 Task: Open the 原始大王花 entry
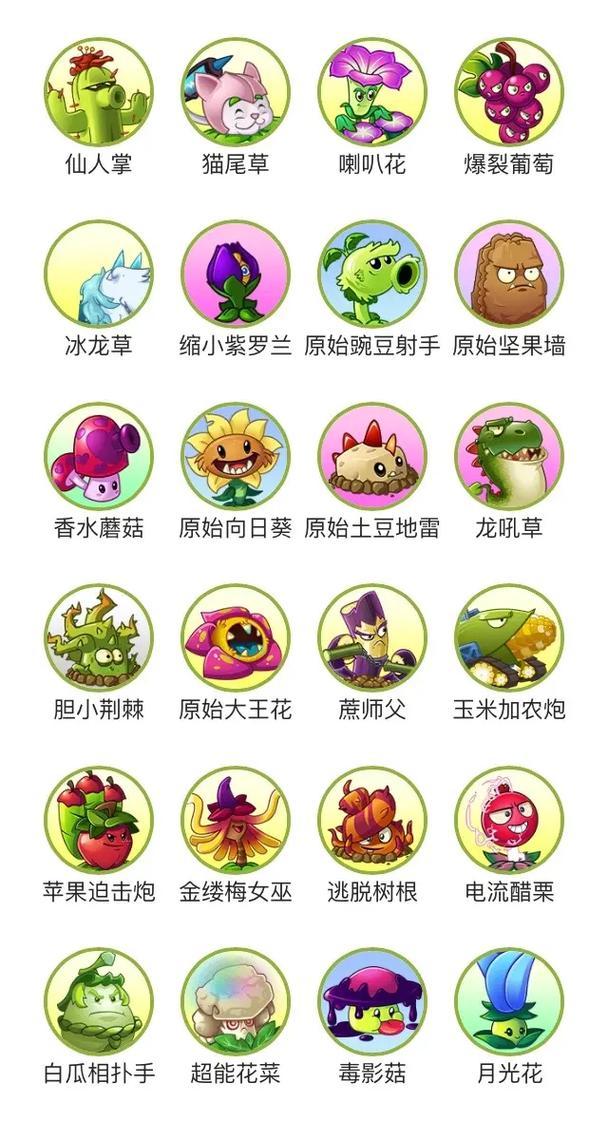point(235,639)
